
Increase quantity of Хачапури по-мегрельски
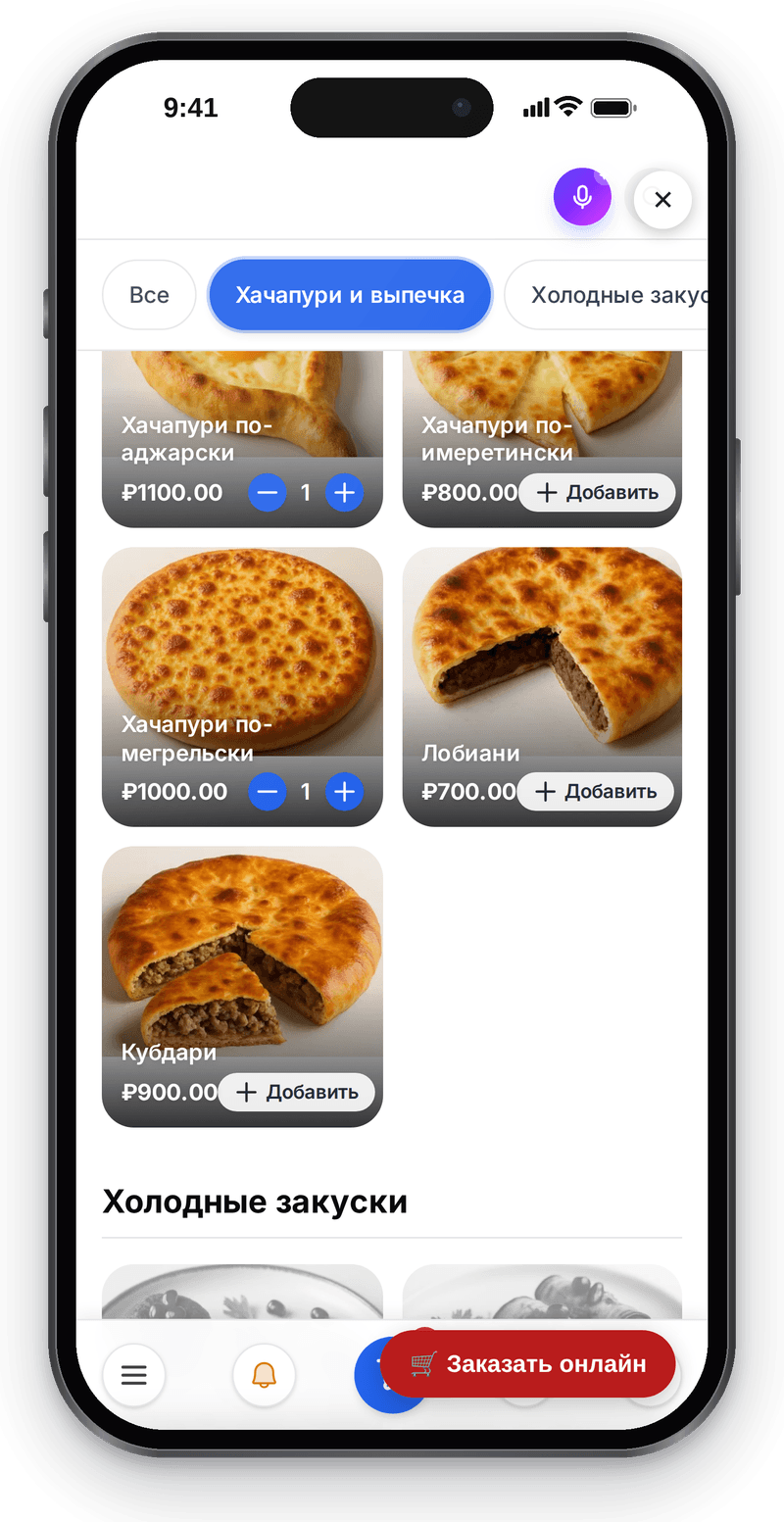[x=344, y=792]
